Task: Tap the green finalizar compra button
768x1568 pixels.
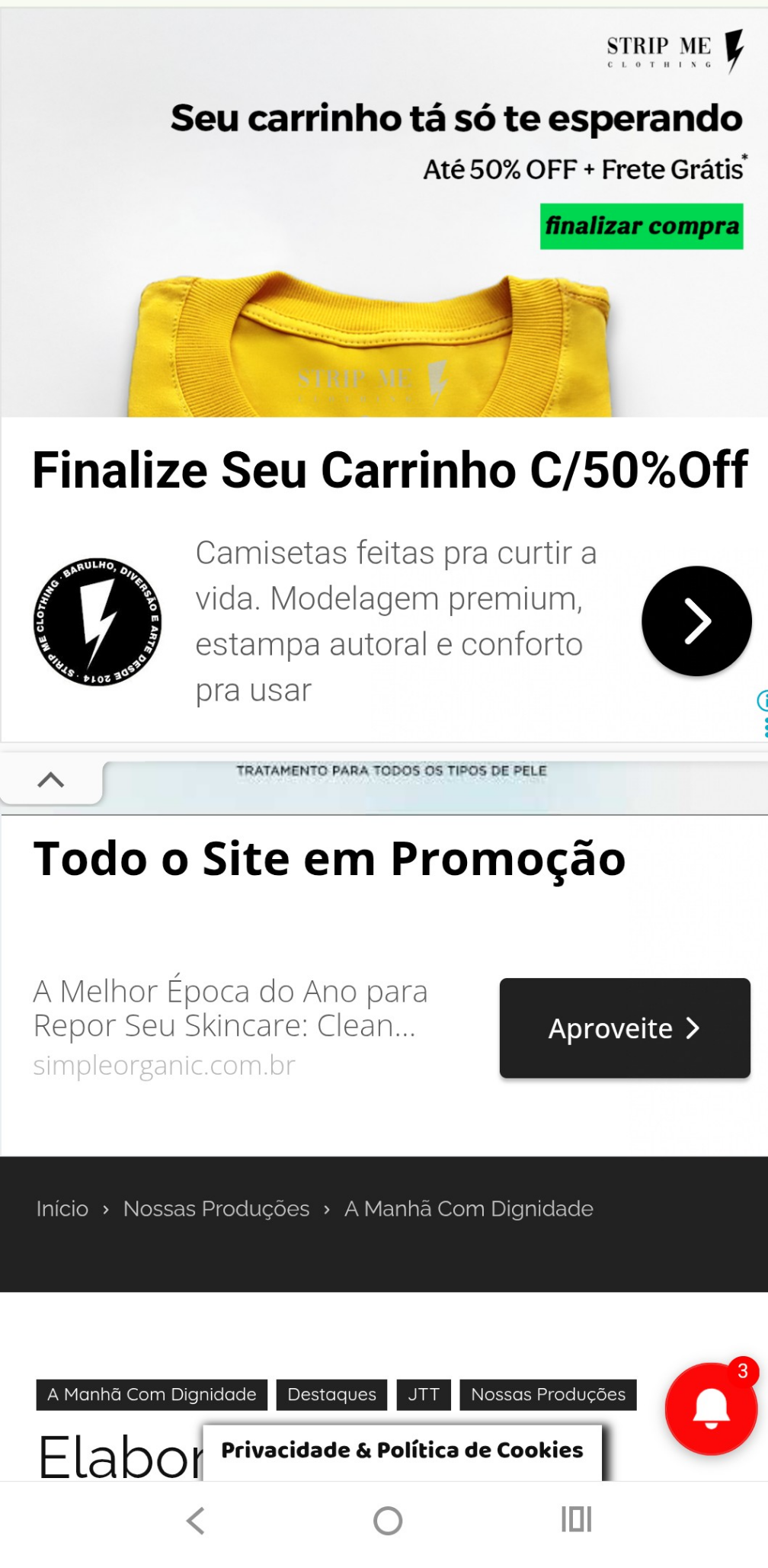Action: pos(641,226)
